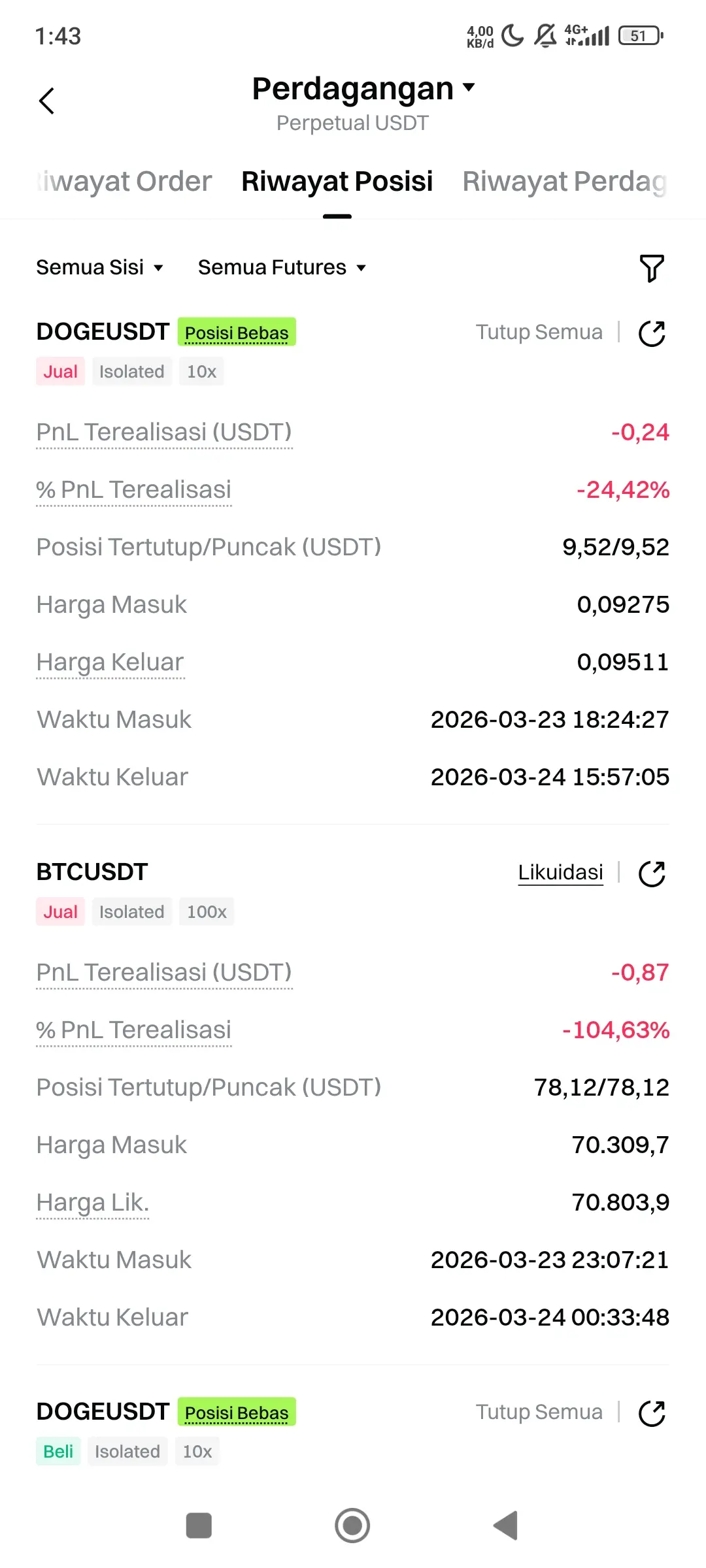Show Harga Keluar explanation for DOGEUSDT
Screen dimensions: 706x1568
110,662
